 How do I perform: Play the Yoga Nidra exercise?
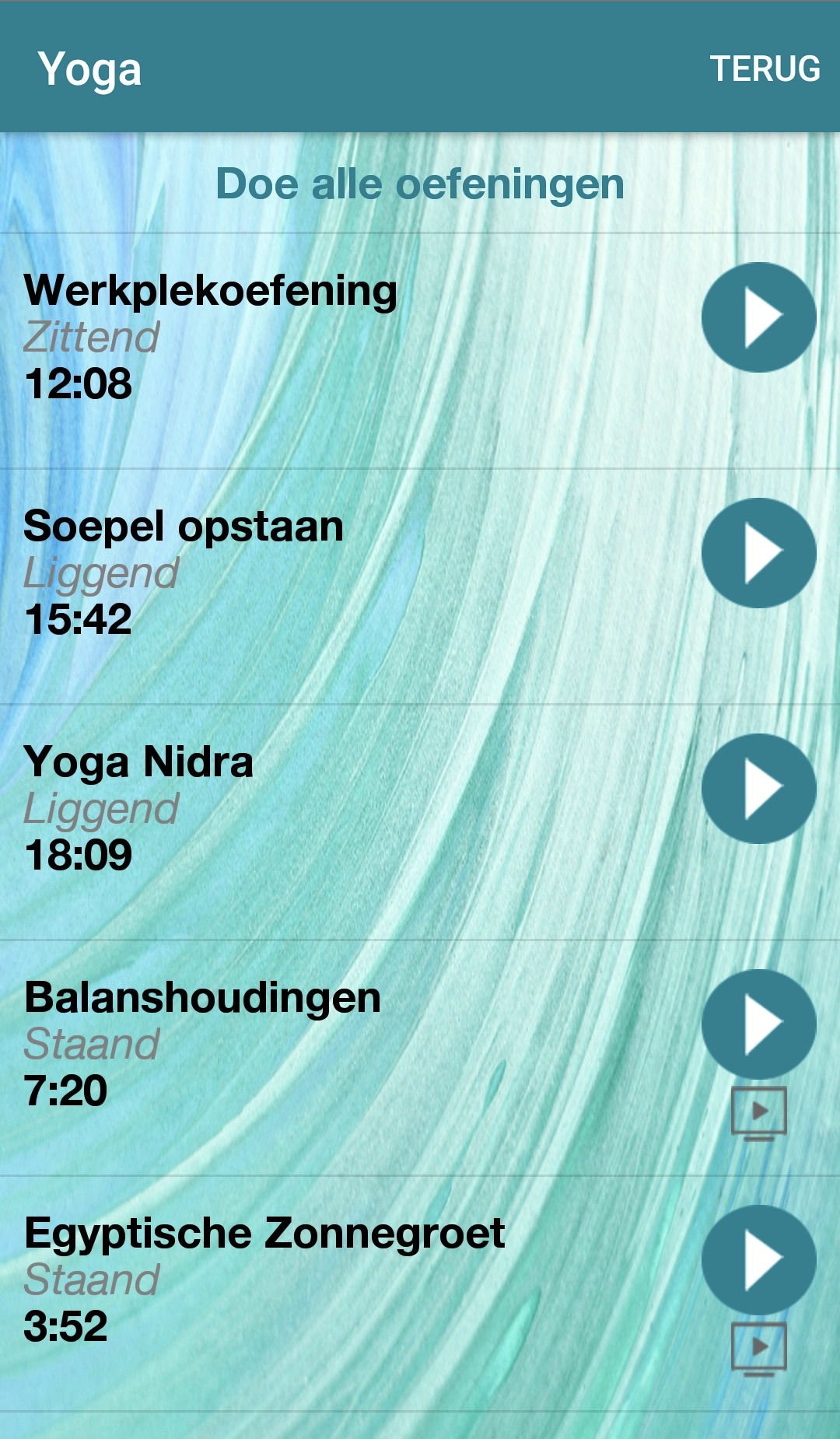tap(758, 789)
